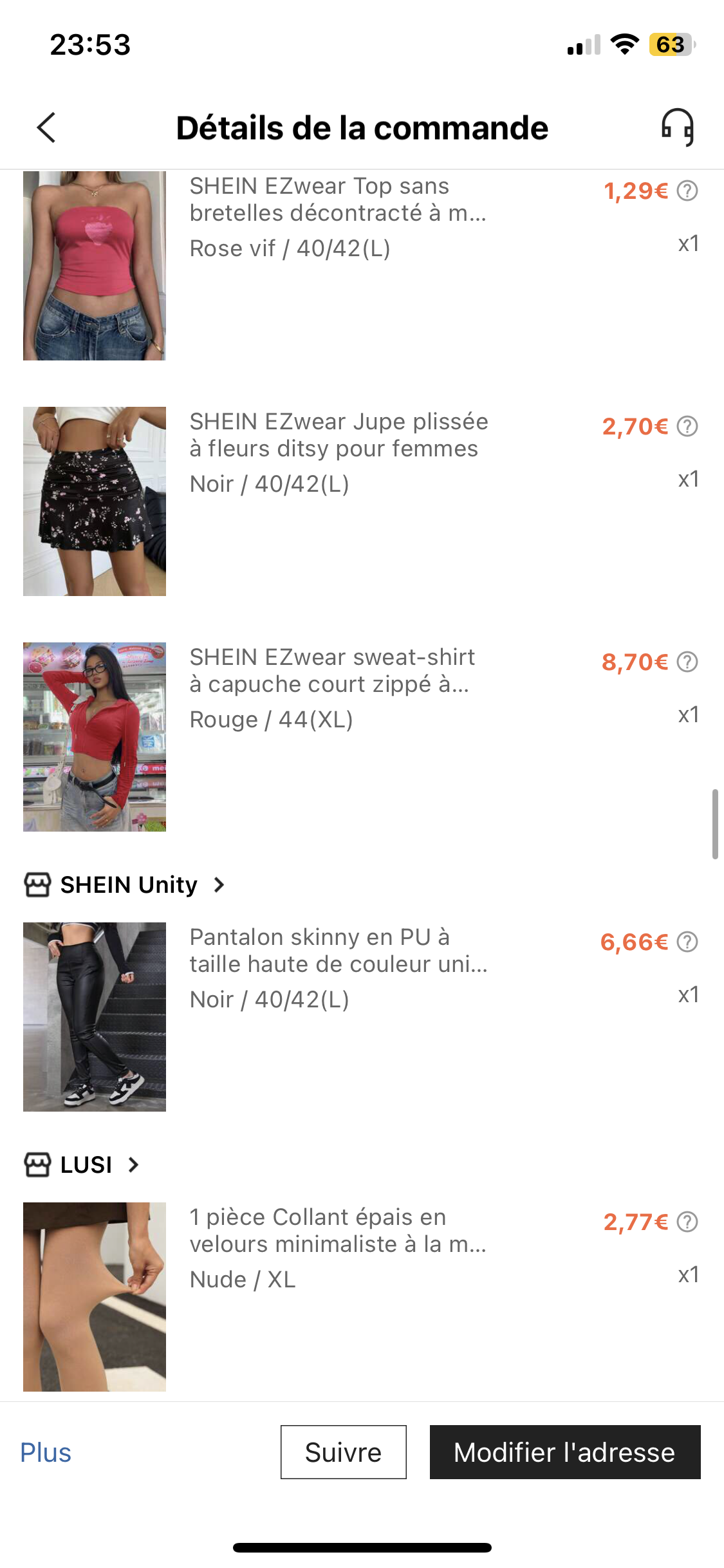724x1568 pixels.
Task: Open the pink strapless top product image
Action: [95, 265]
